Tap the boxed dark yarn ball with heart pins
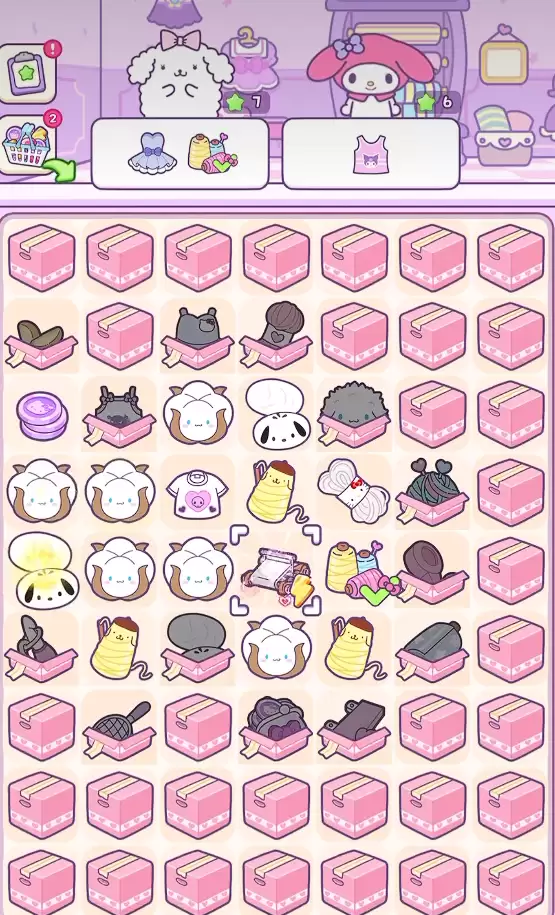The height and width of the screenshot is (915, 555). tap(432, 490)
